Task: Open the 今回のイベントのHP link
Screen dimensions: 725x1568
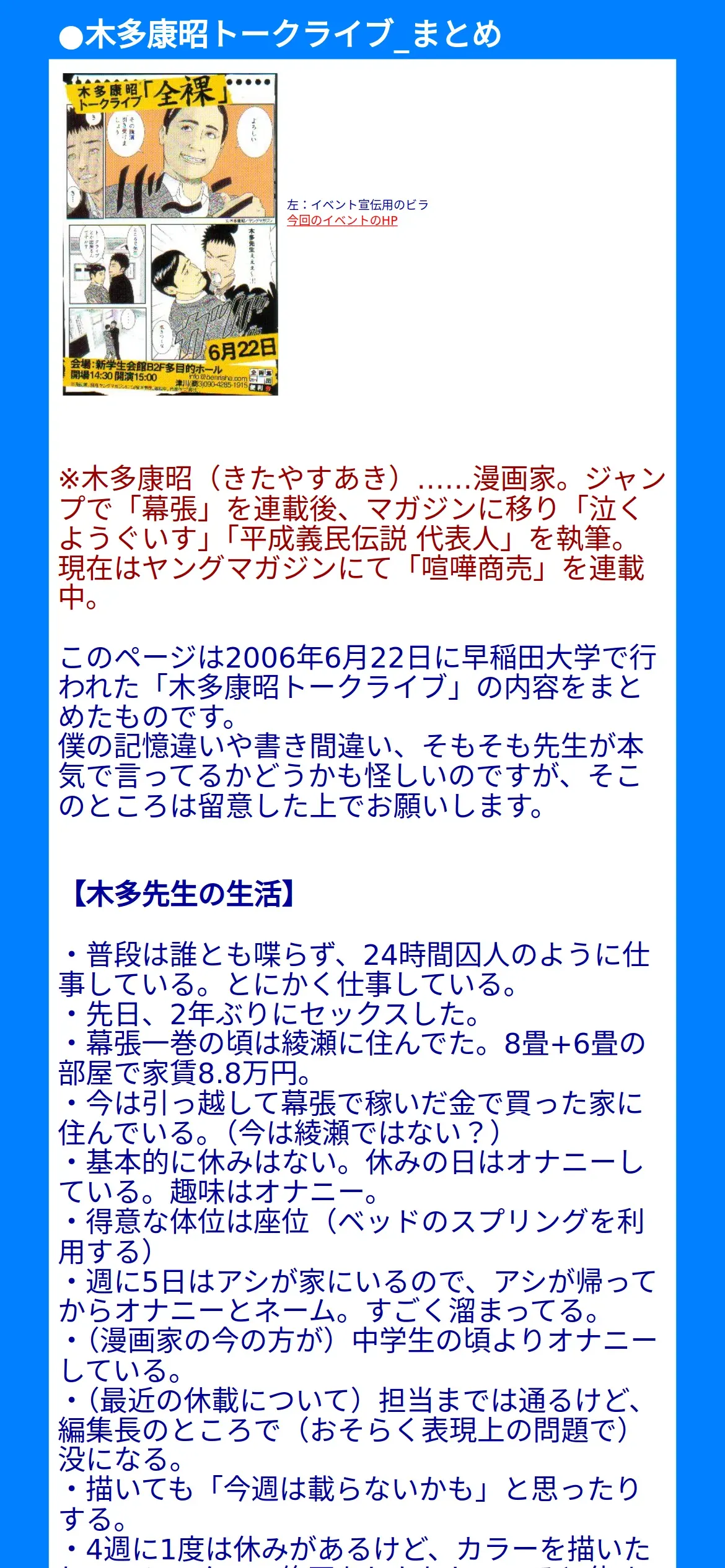Action: tap(342, 220)
